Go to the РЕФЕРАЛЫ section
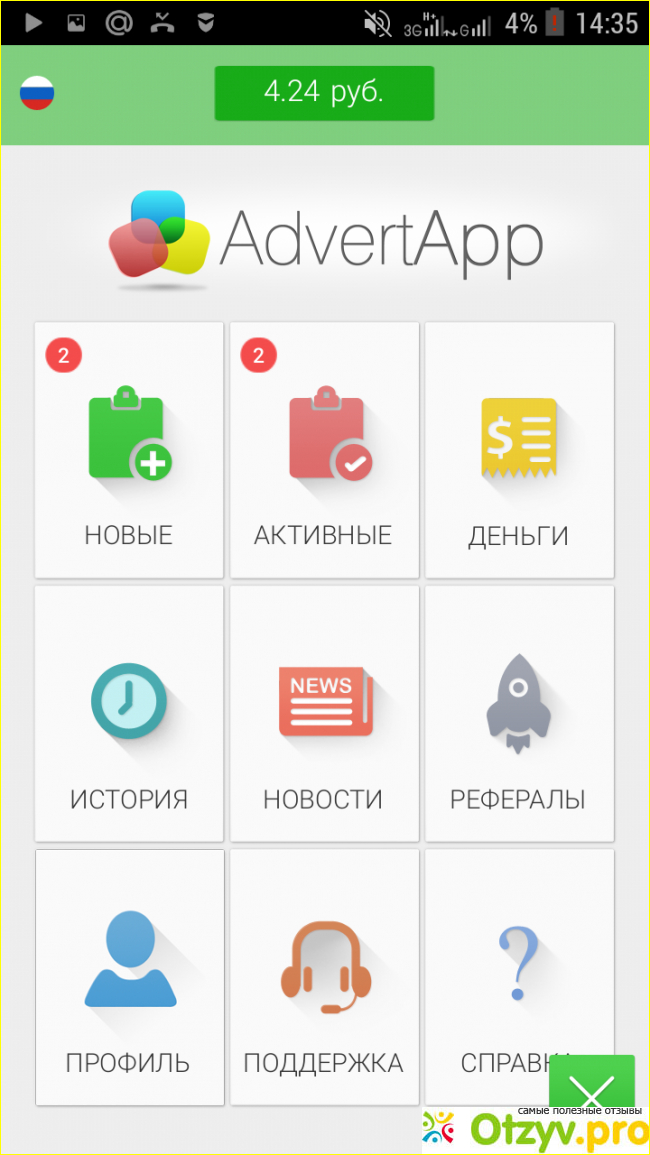The height and width of the screenshot is (1155, 650). pos(519,713)
